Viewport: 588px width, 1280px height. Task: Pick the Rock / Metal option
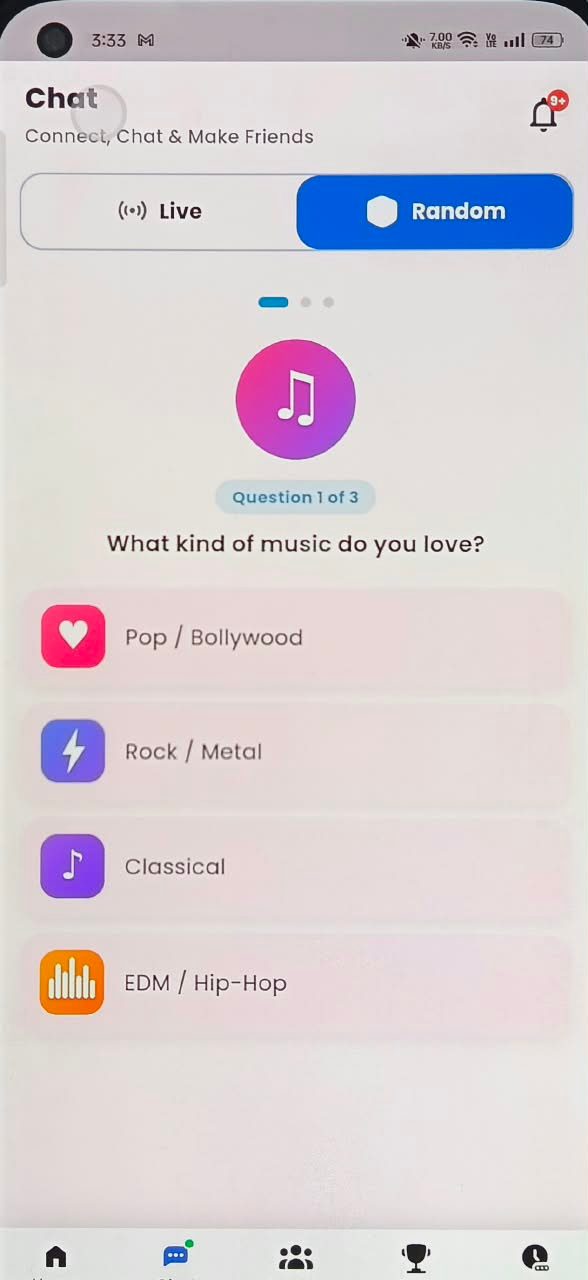click(x=295, y=751)
